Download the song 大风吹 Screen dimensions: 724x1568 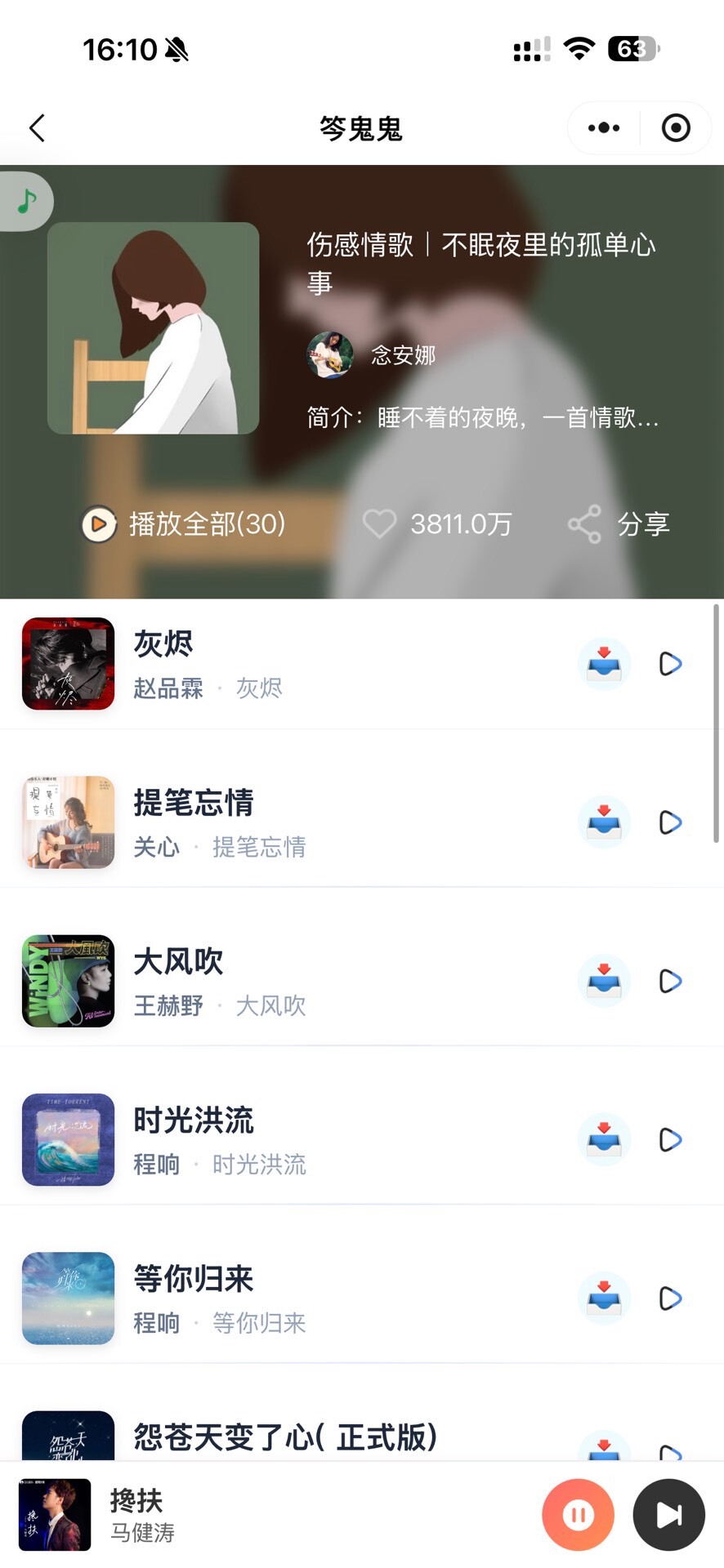[x=604, y=981]
